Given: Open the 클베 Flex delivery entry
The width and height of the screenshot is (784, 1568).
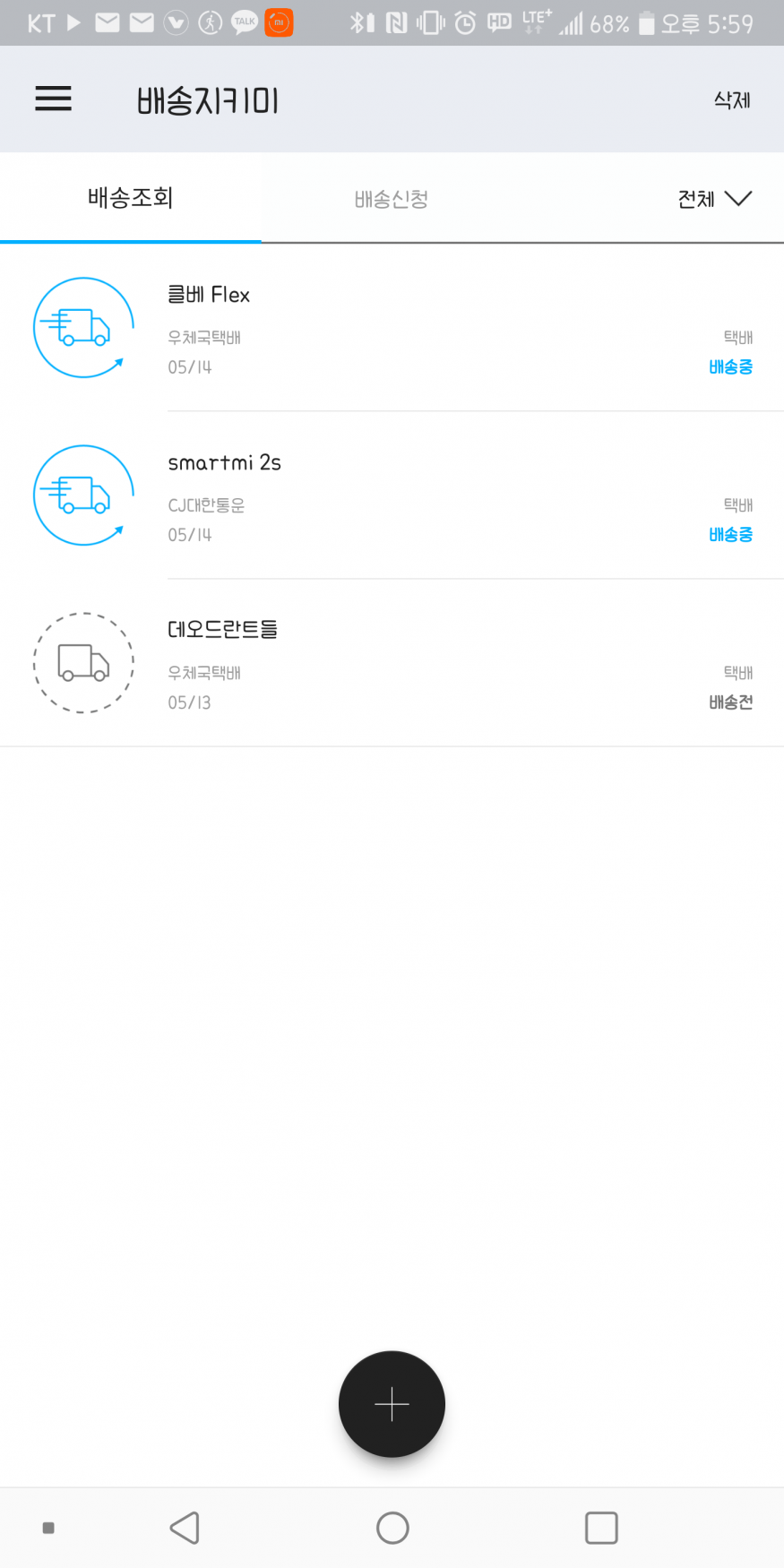Looking at the screenshot, I should pos(392,328).
